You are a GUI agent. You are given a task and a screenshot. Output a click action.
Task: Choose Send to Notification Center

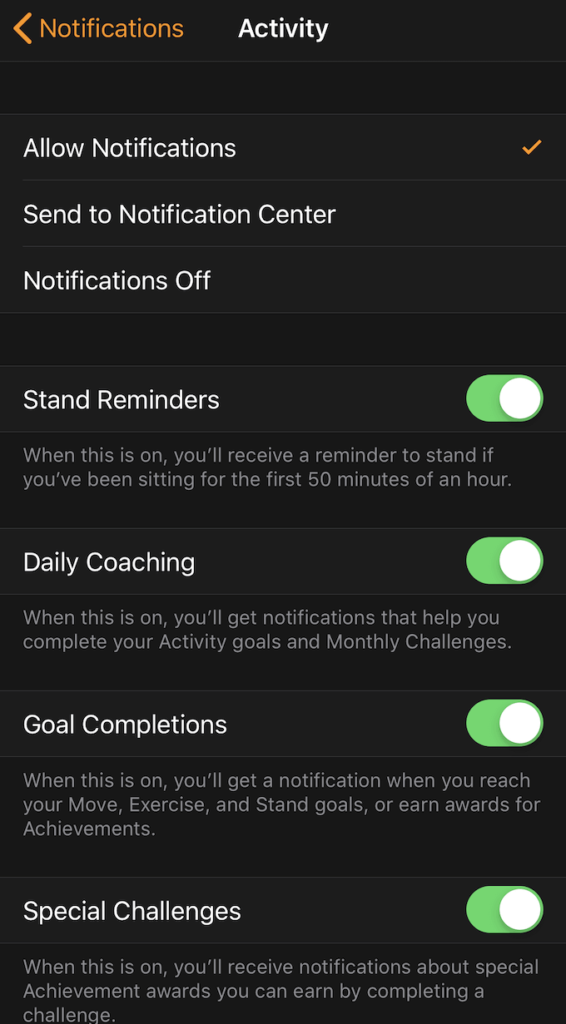283,214
